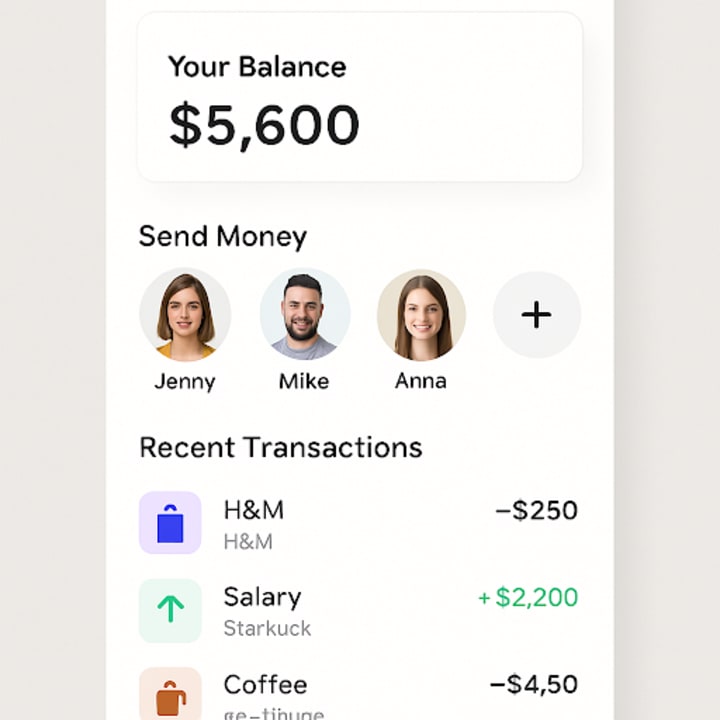Open the Your Balance card
Screen dimensions: 720x720
click(x=359, y=97)
